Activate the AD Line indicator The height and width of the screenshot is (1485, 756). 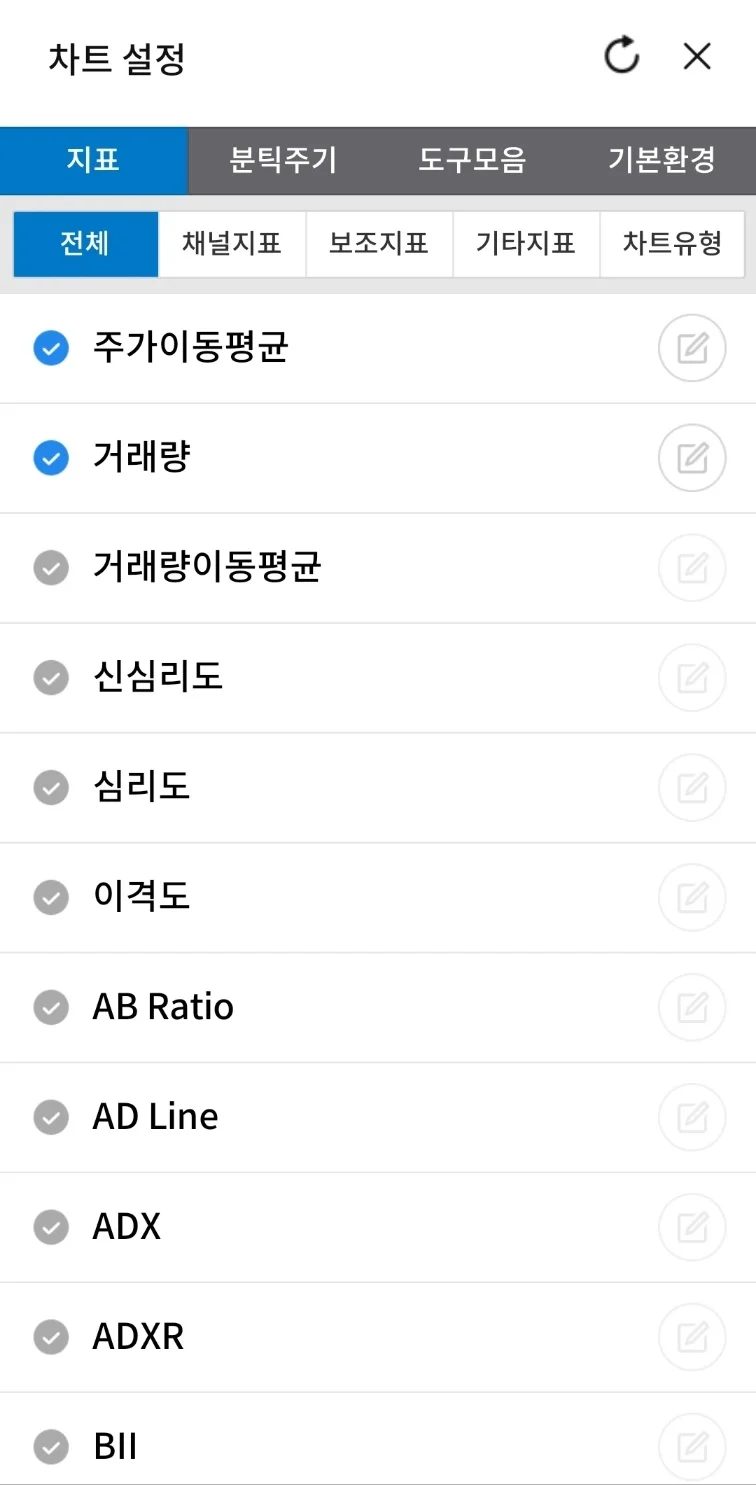tap(50, 1117)
